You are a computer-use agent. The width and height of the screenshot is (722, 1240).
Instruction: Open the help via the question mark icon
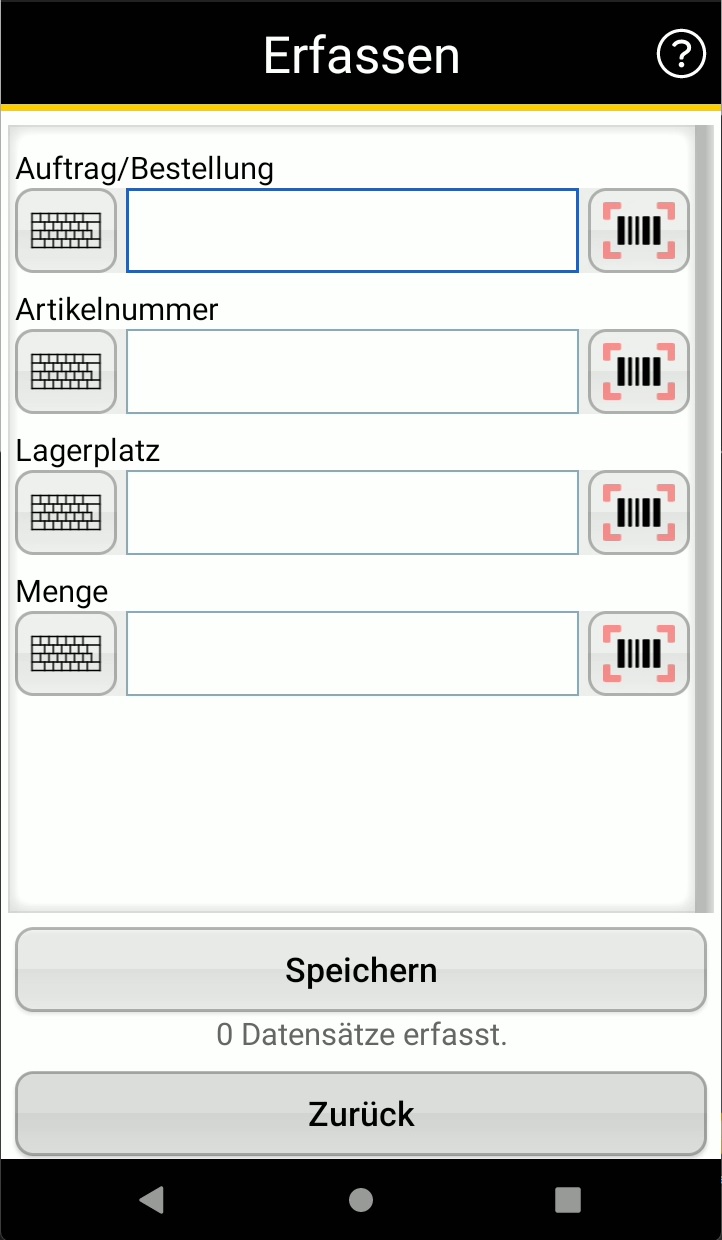[680, 54]
